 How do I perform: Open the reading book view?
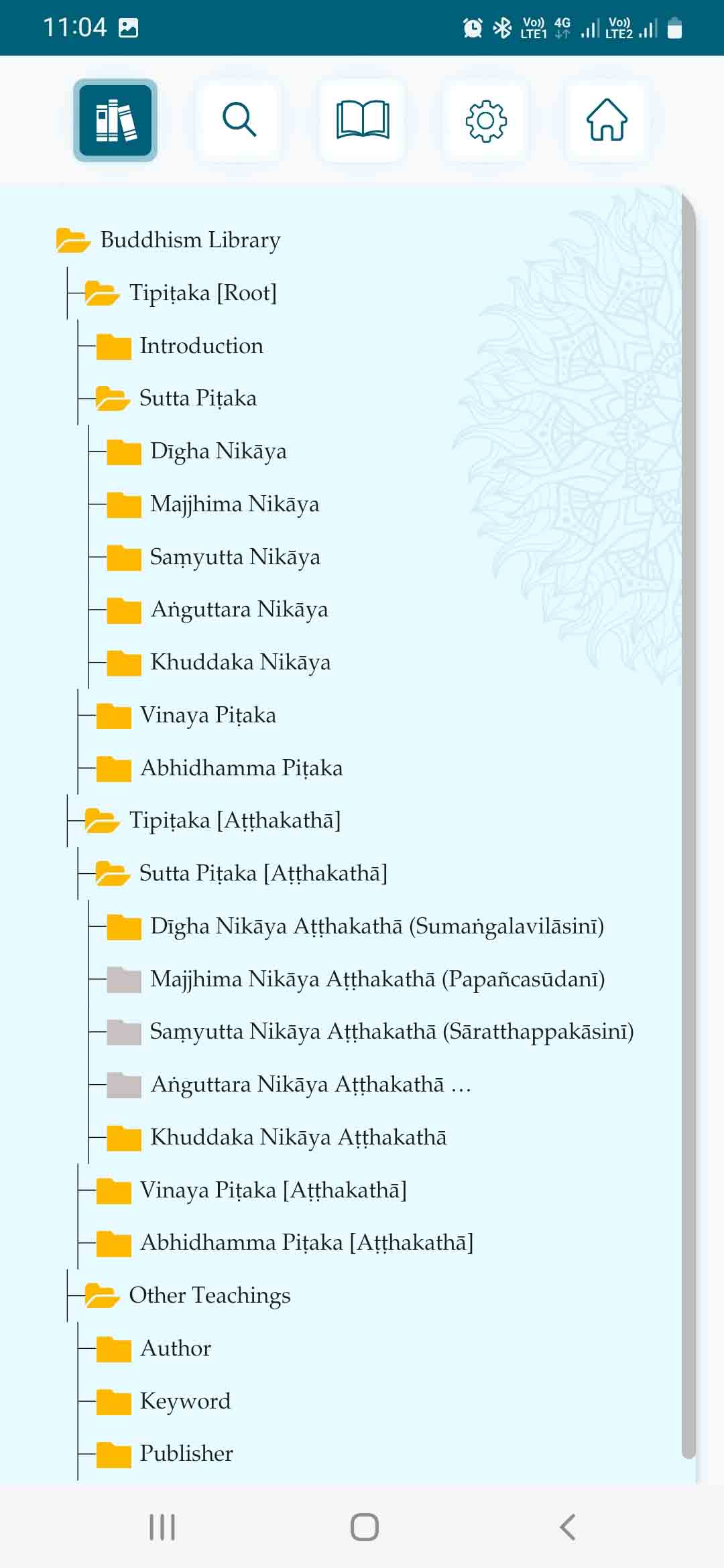[x=362, y=120]
